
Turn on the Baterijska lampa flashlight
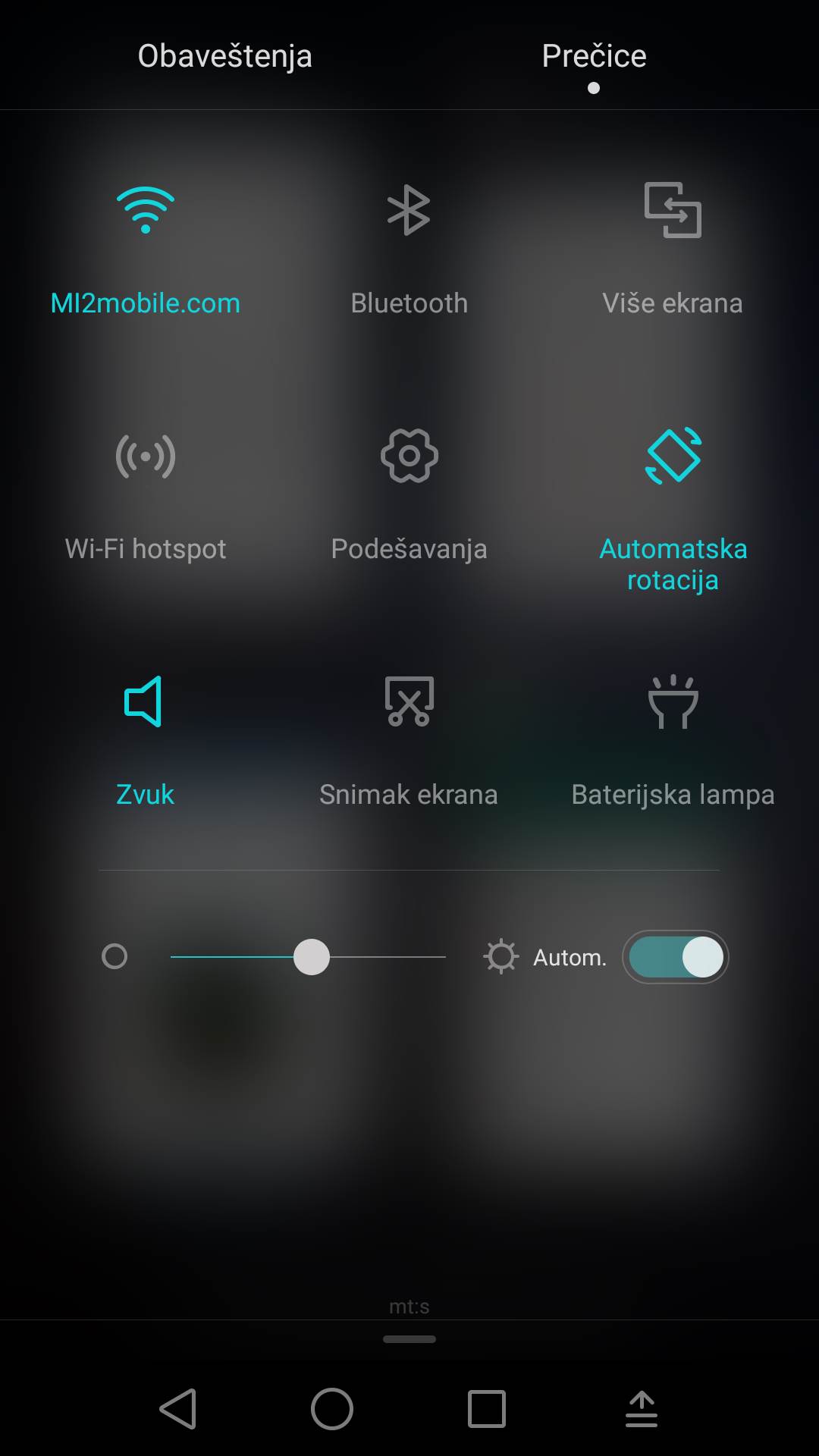point(673,702)
